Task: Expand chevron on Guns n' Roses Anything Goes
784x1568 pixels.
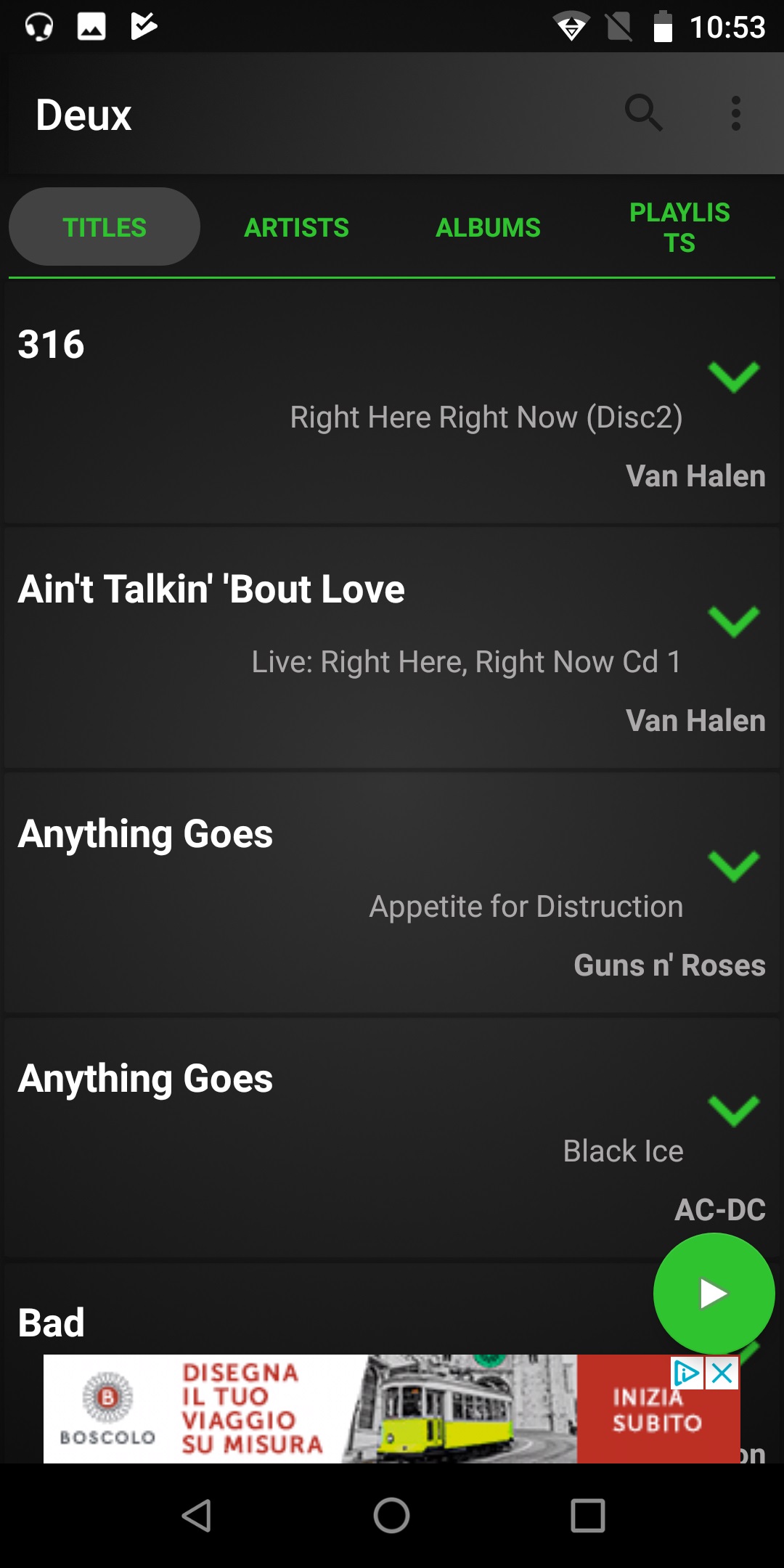Action: tap(734, 866)
